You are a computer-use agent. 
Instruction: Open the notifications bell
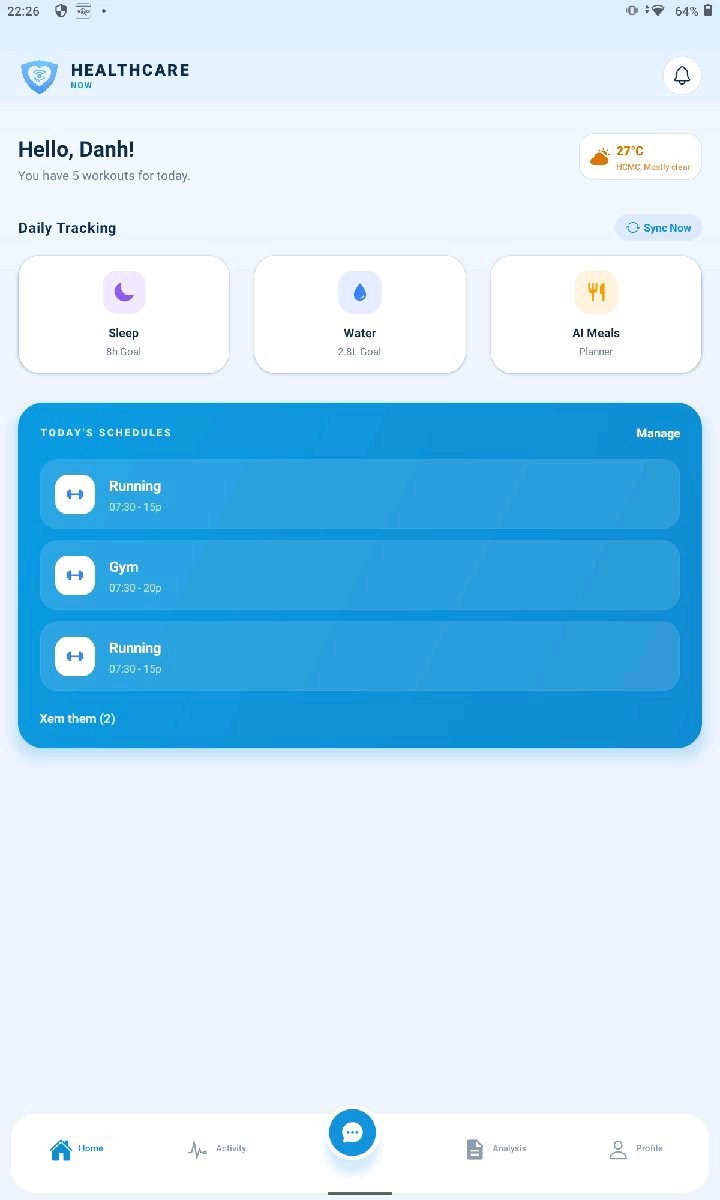pyautogui.click(x=682, y=76)
